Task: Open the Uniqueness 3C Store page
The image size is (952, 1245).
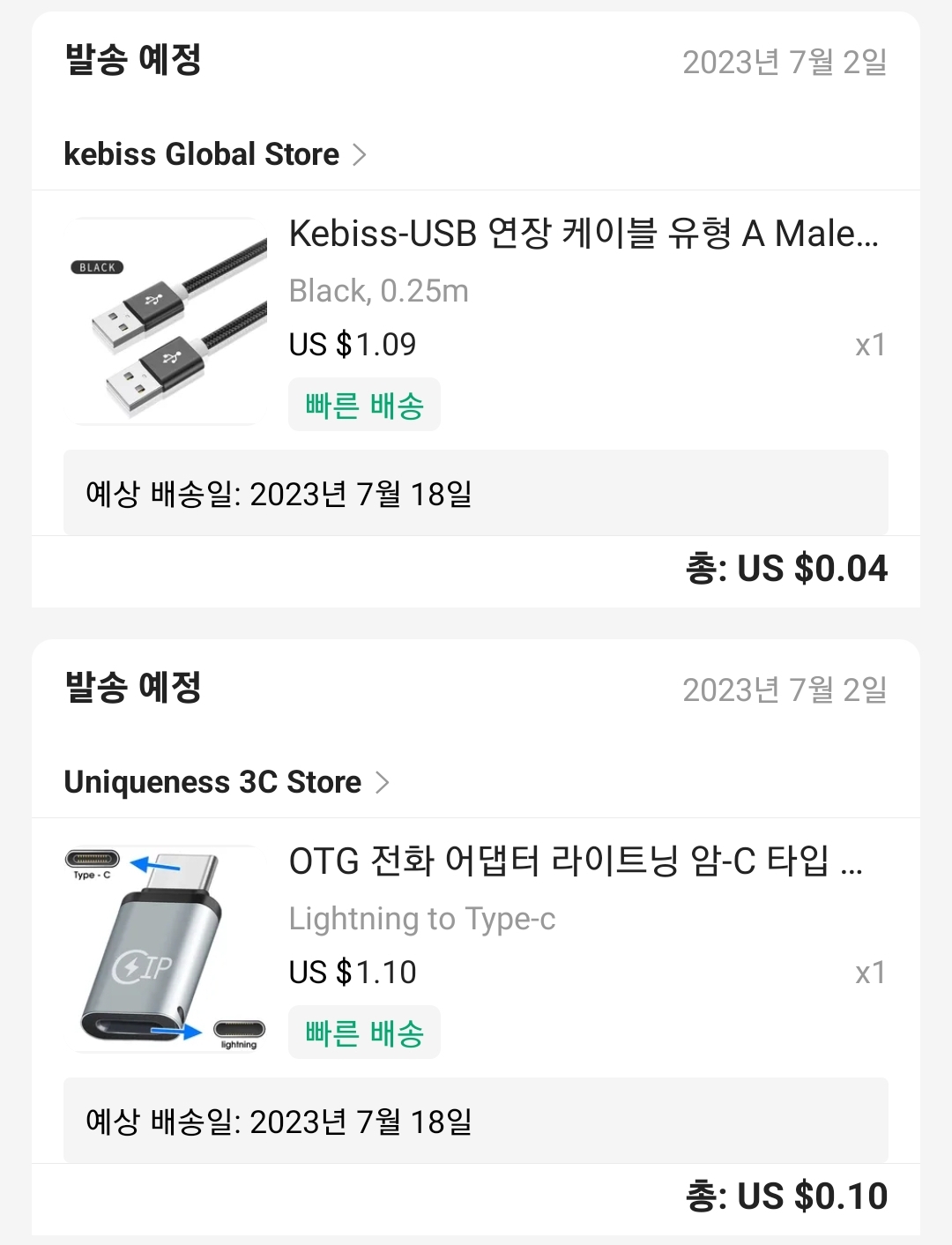Action: point(212,781)
